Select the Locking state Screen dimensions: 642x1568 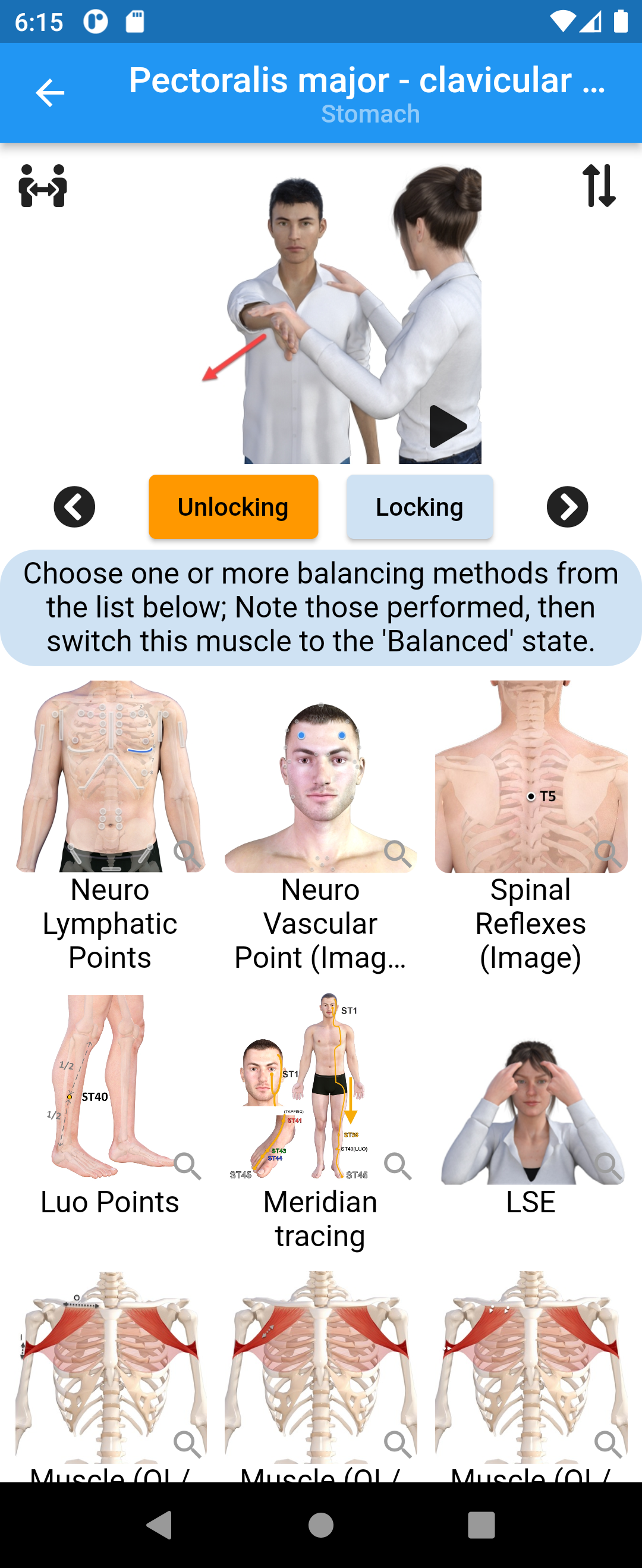click(419, 506)
